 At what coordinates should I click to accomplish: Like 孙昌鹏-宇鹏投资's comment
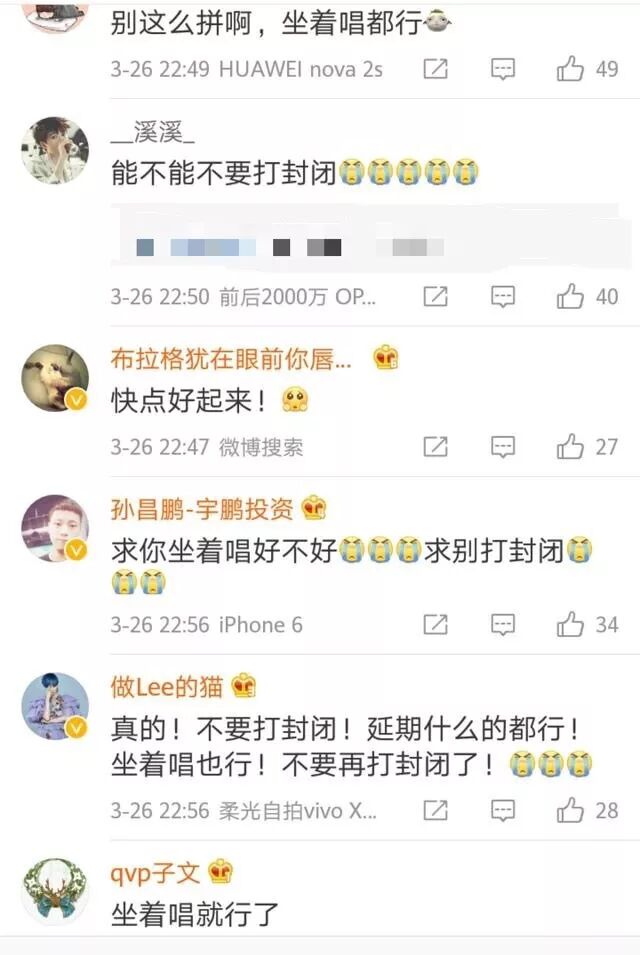571,625
